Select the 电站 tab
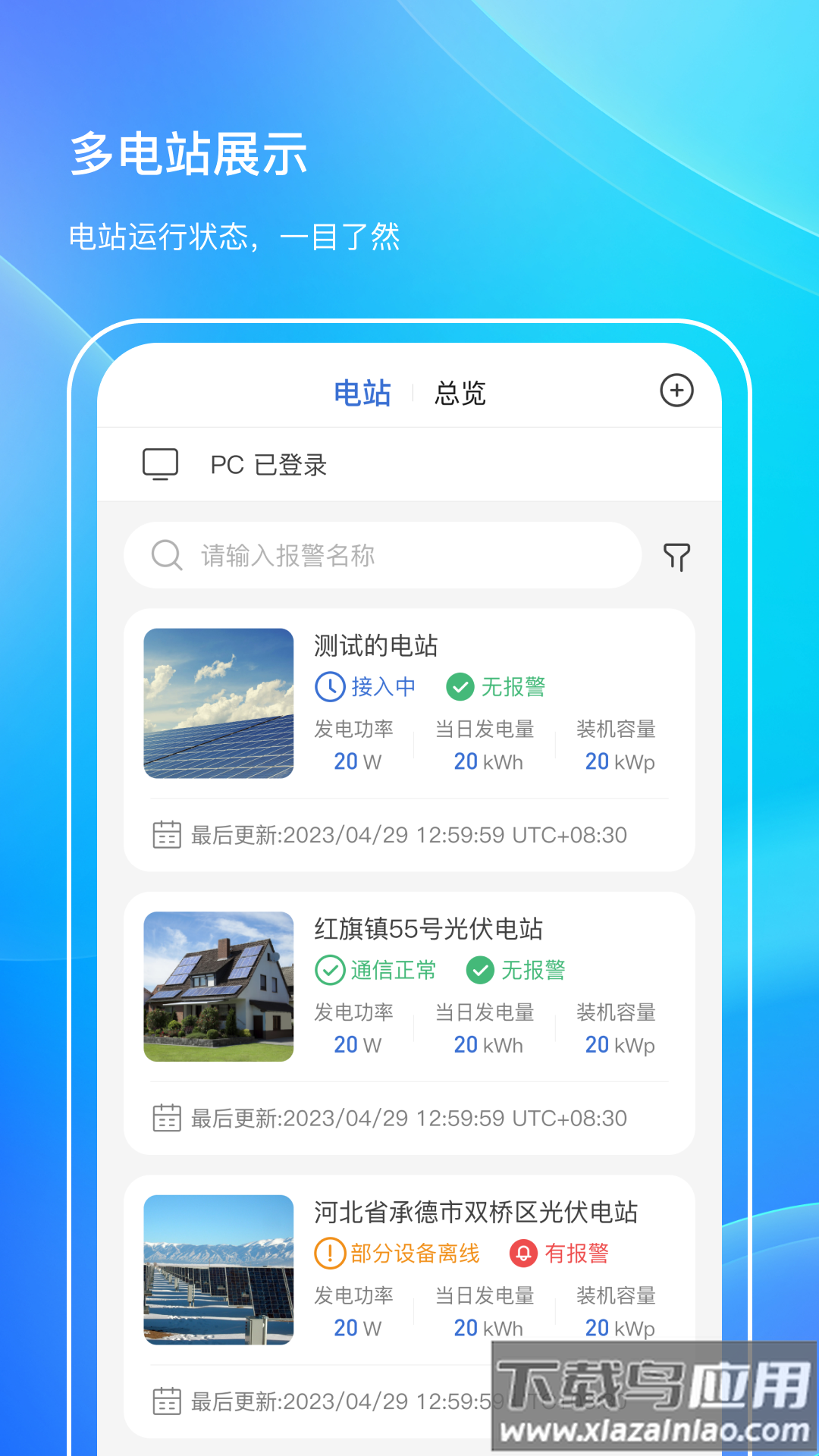This screenshot has width=819, height=1456. tap(362, 393)
